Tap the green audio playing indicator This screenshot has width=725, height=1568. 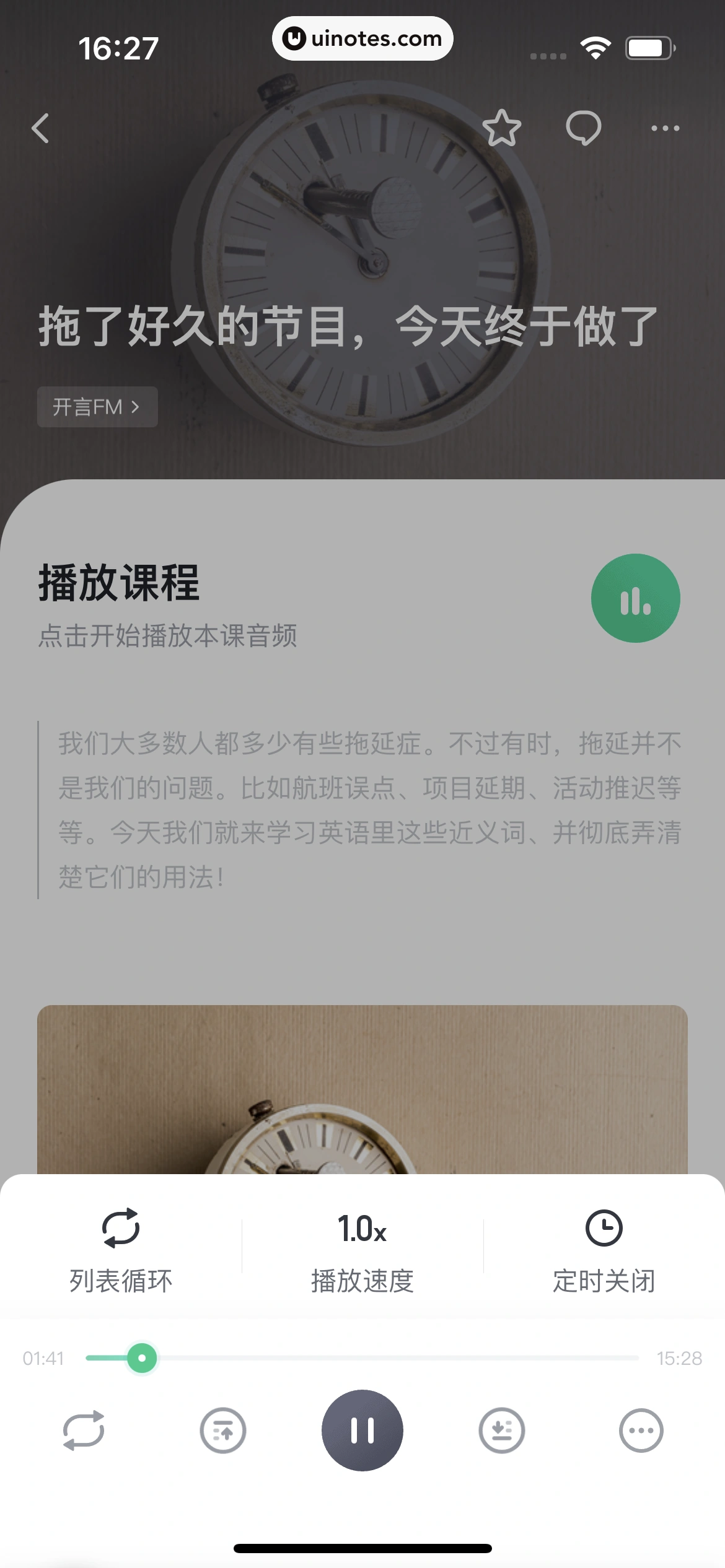coord(636,597)
